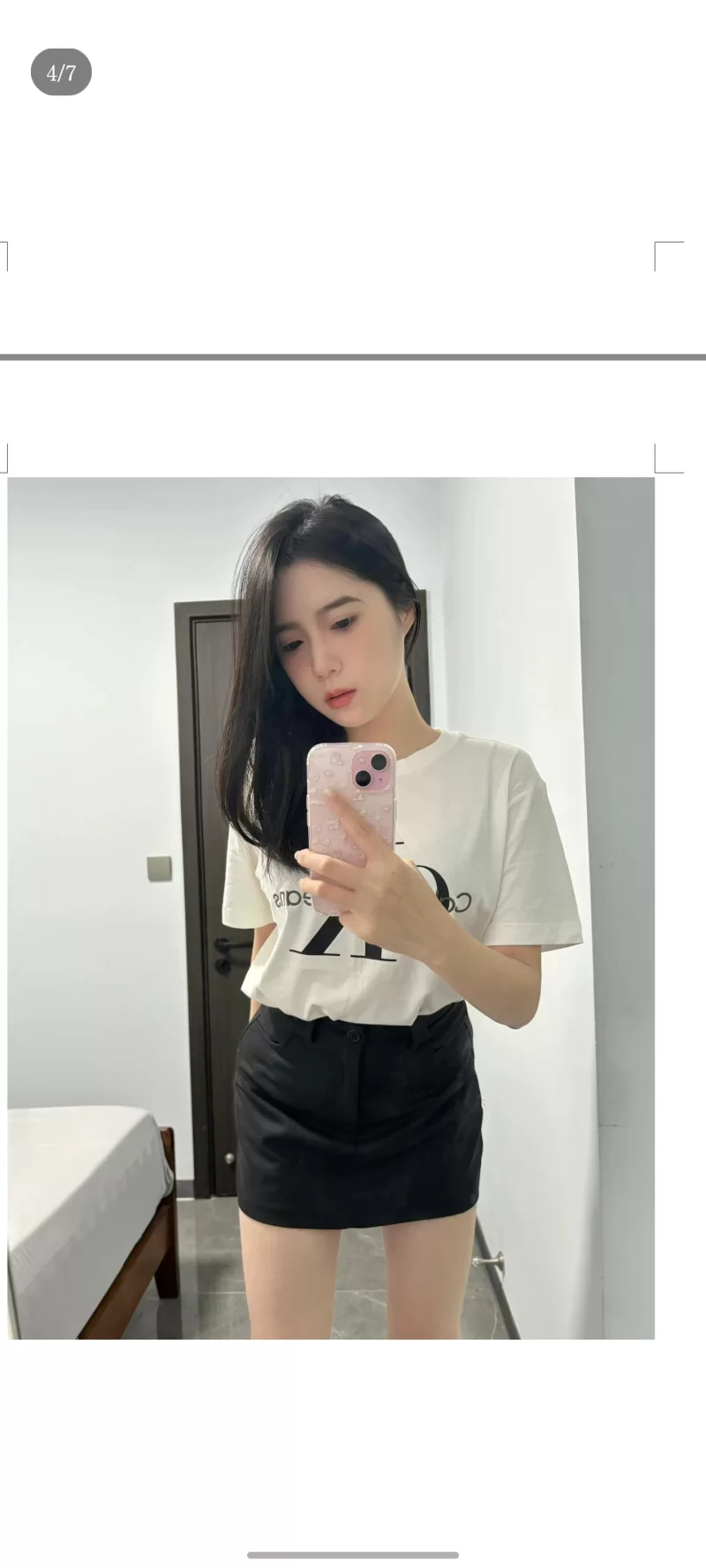Viewport: 706px width, 1568px height.
Task: Tap the 4/7 page indicator pill
Action: coord(61,72)
